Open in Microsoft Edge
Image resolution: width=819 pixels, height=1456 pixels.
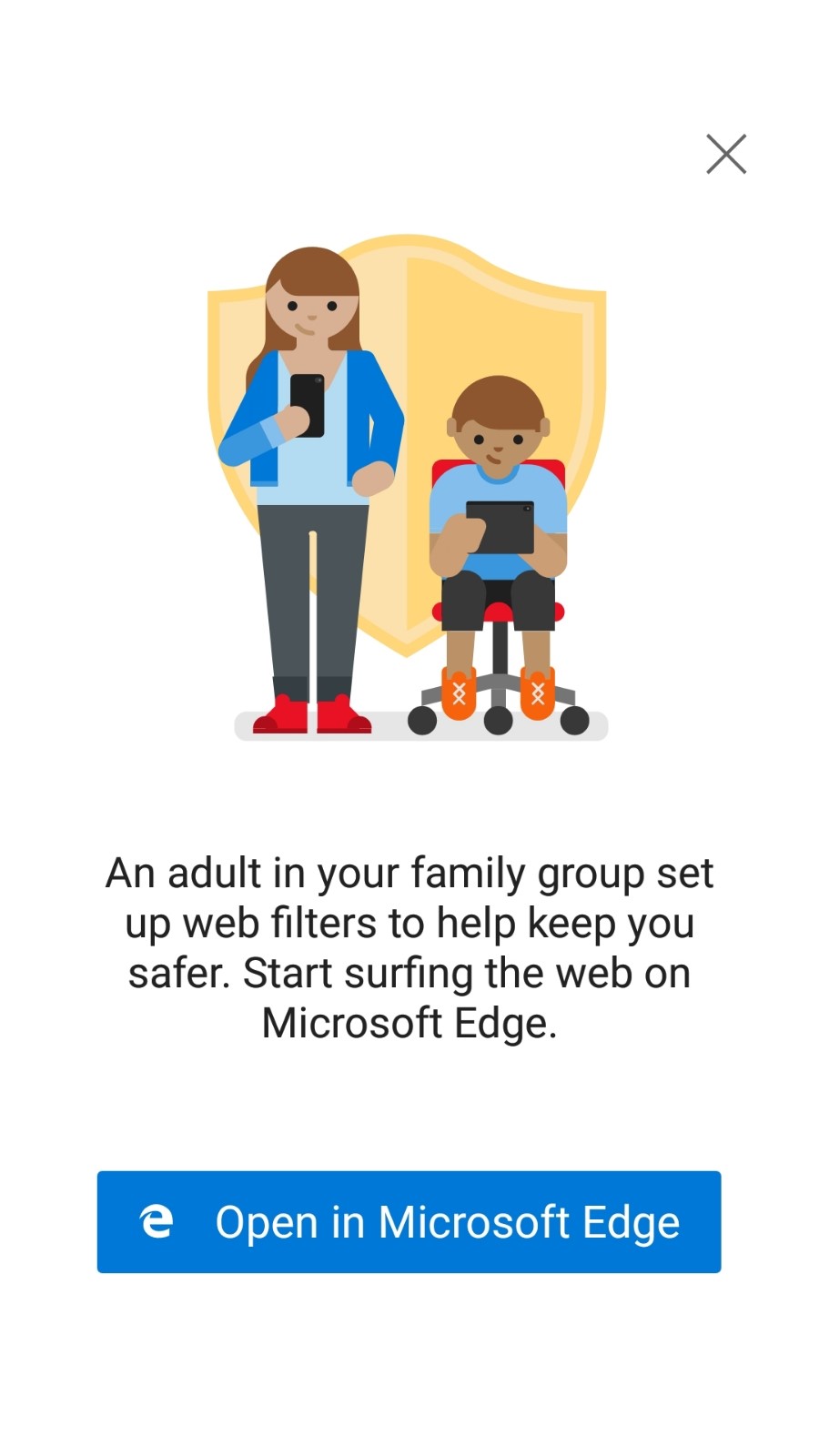[409, 1221]
